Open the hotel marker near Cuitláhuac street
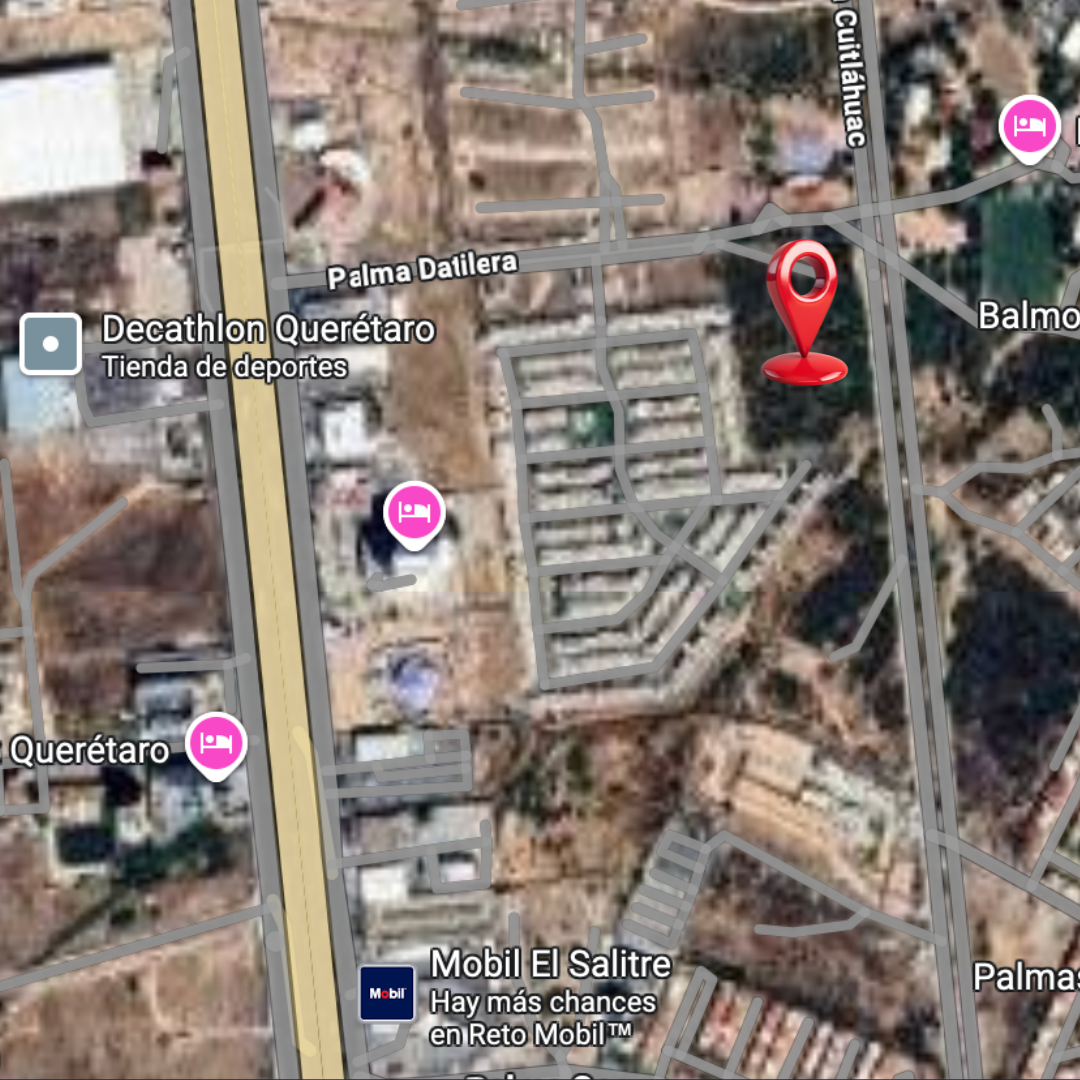The image size is (1080, 1080). coord(1029,127)
